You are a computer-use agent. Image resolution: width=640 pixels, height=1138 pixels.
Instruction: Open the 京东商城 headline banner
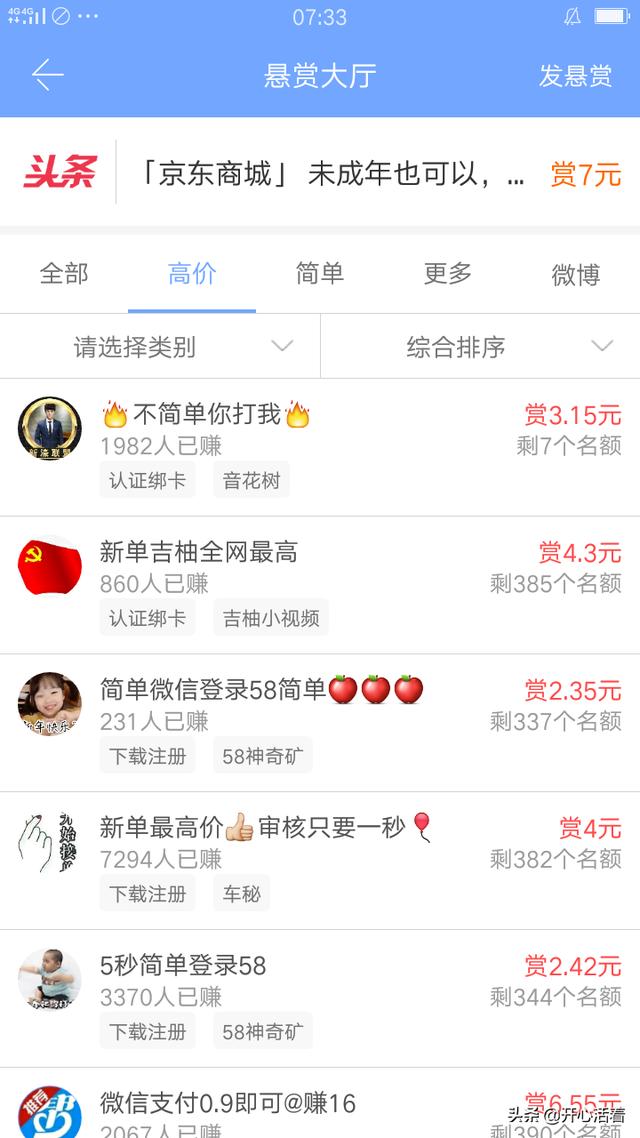(330, 175)
